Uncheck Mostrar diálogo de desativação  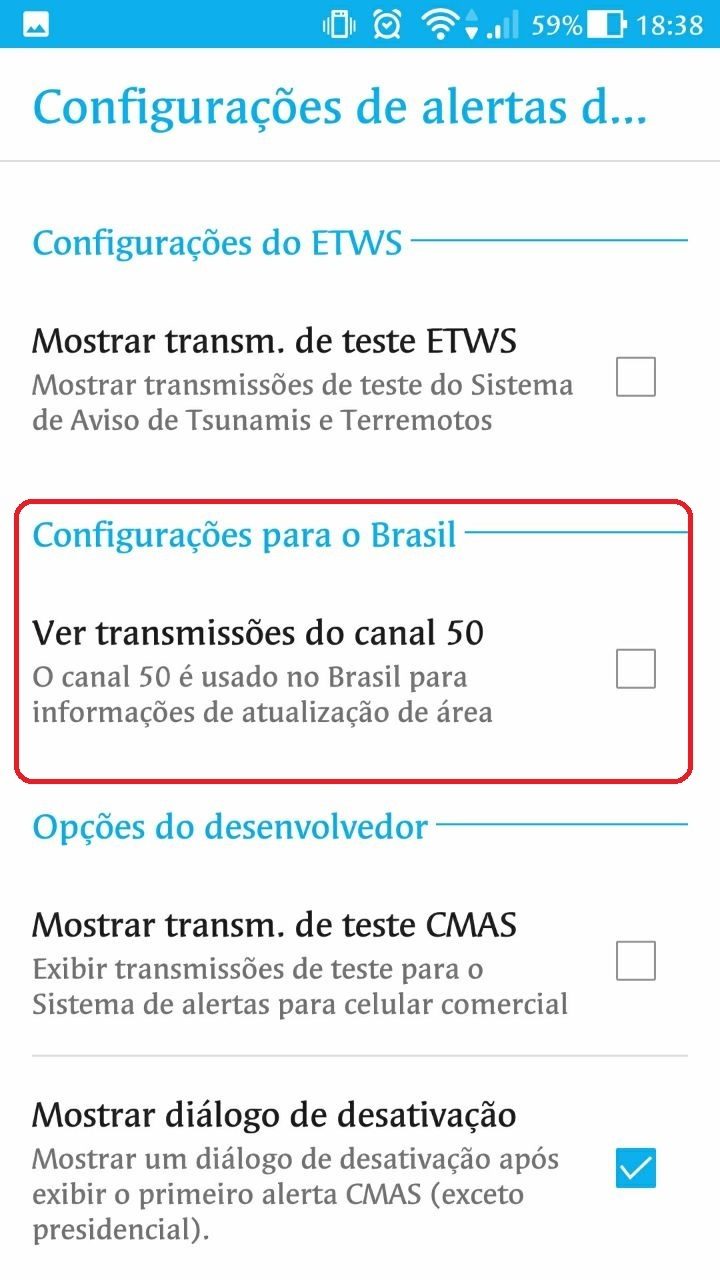click(636, 1168)
